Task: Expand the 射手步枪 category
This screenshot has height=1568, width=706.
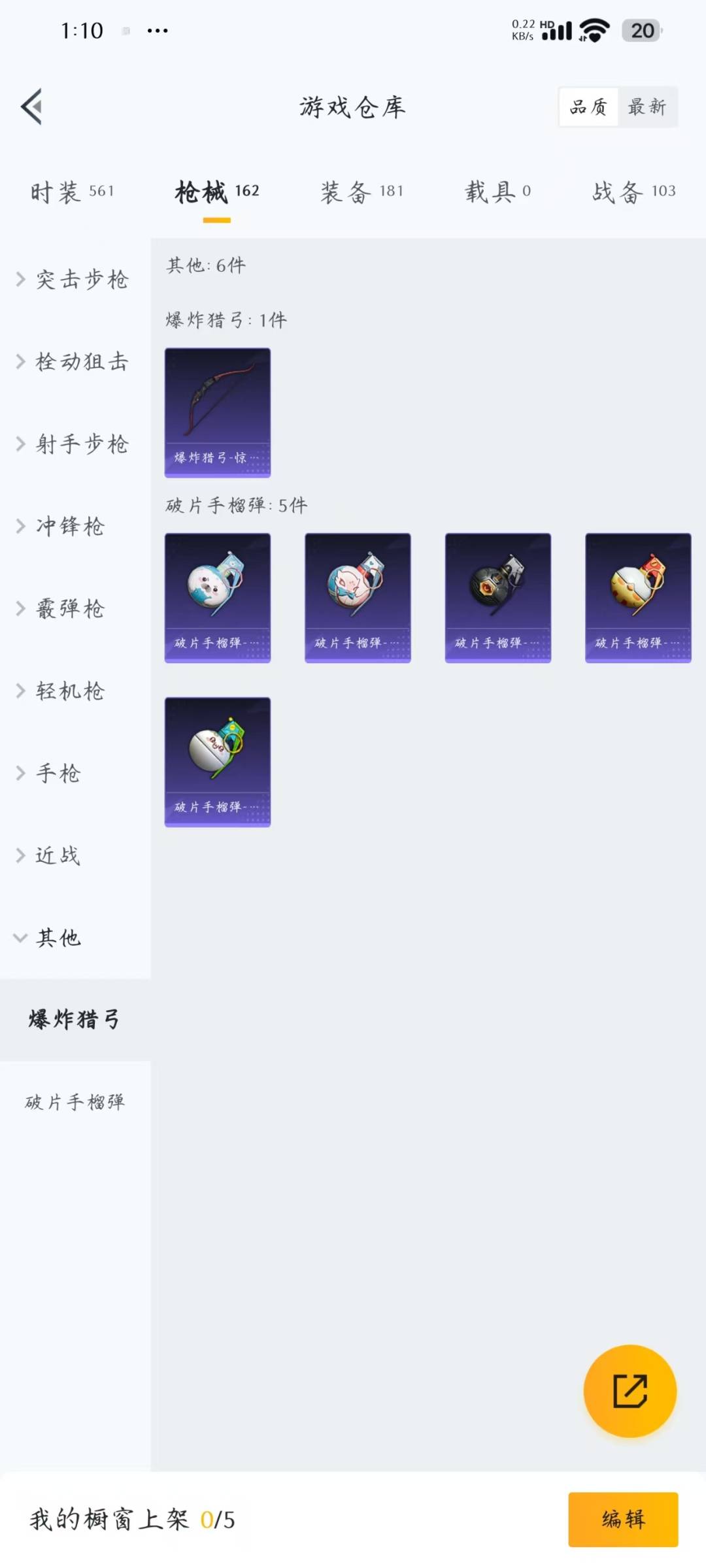Action: [73, 444]
